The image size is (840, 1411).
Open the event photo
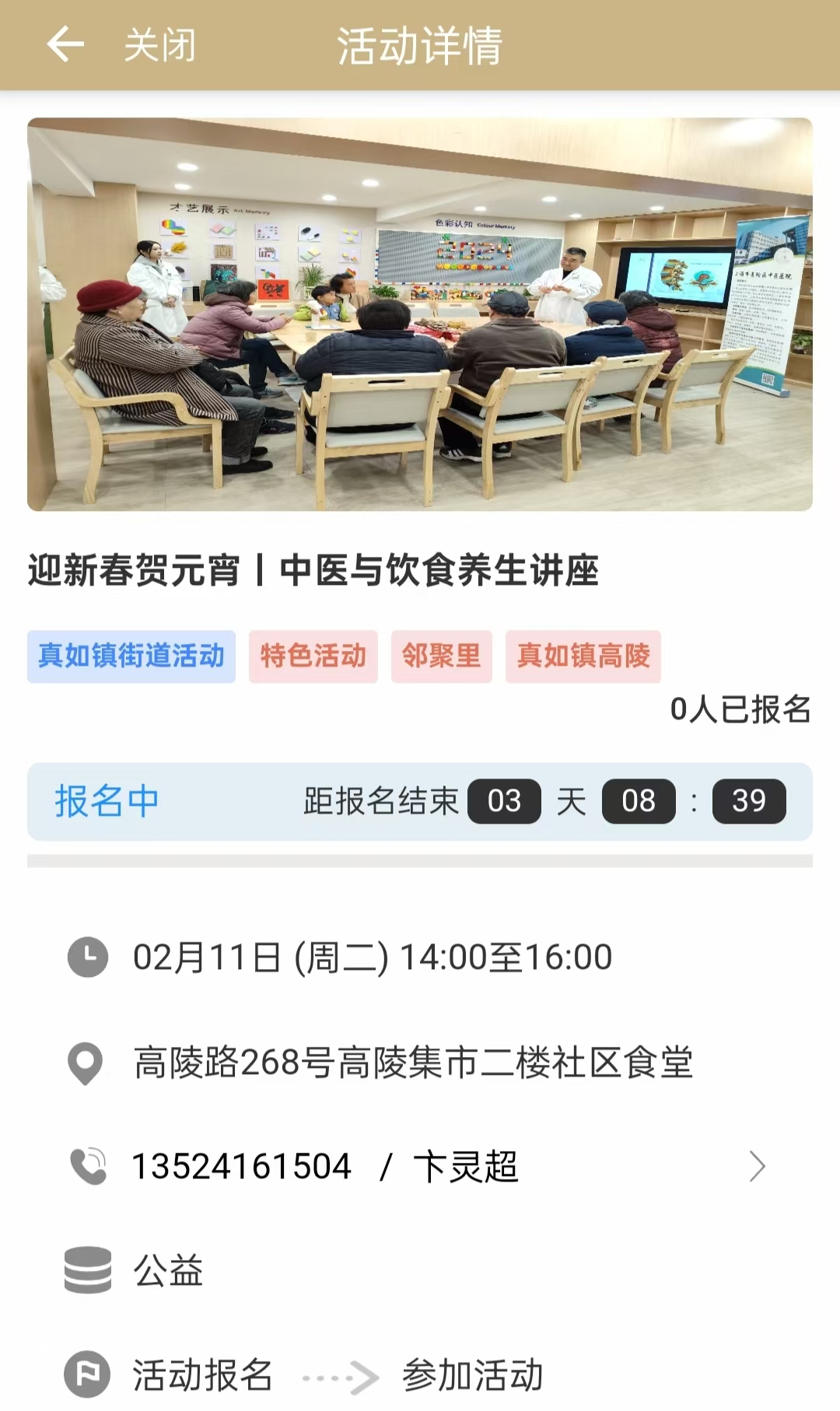pyautogui.click(x=420, y=314)
